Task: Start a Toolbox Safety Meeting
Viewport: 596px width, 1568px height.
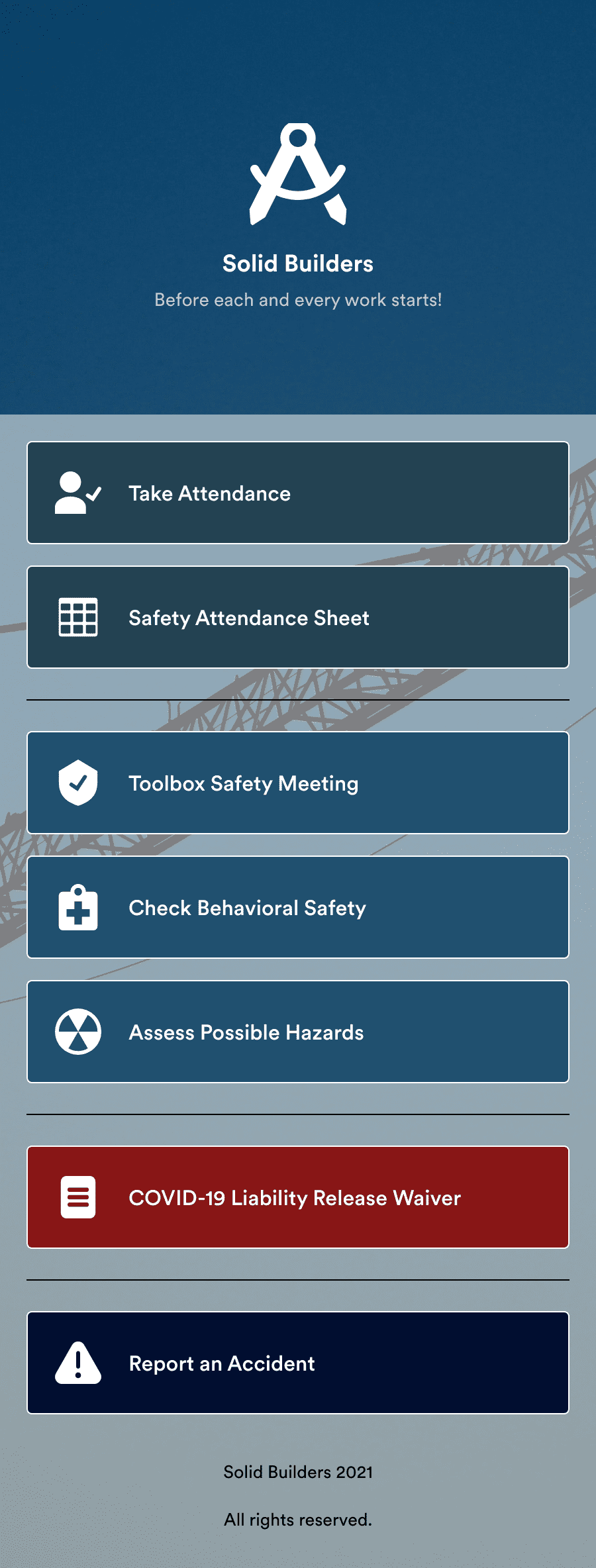Action: click(x=298, y=783)
